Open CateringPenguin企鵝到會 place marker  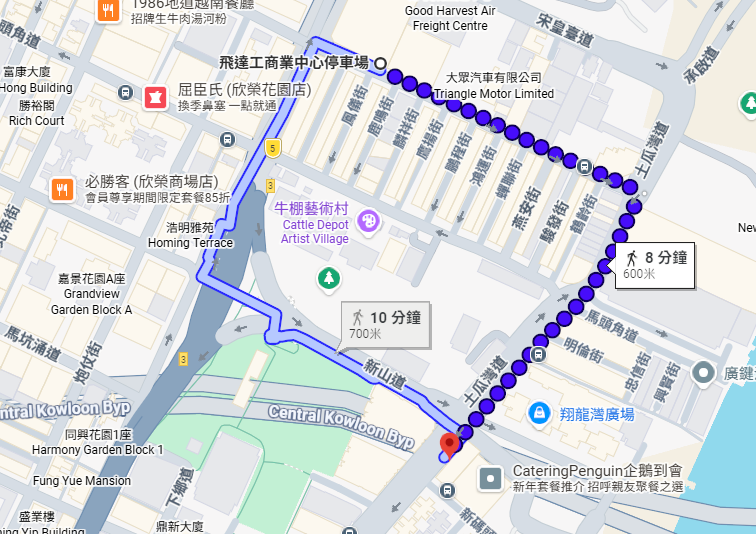pos(490,478)
